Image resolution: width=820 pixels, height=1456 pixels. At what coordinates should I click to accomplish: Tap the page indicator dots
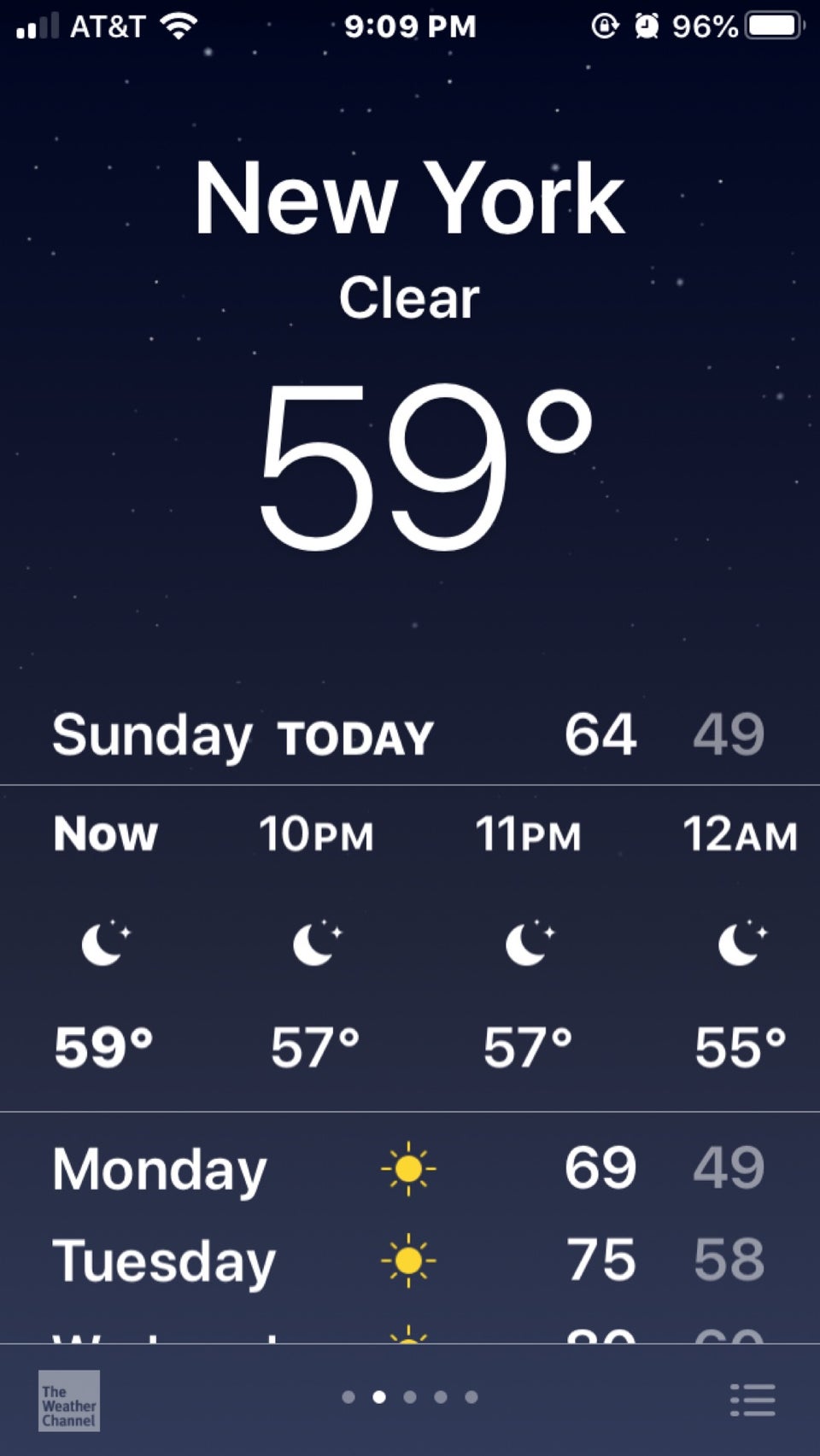[409, 1397]
